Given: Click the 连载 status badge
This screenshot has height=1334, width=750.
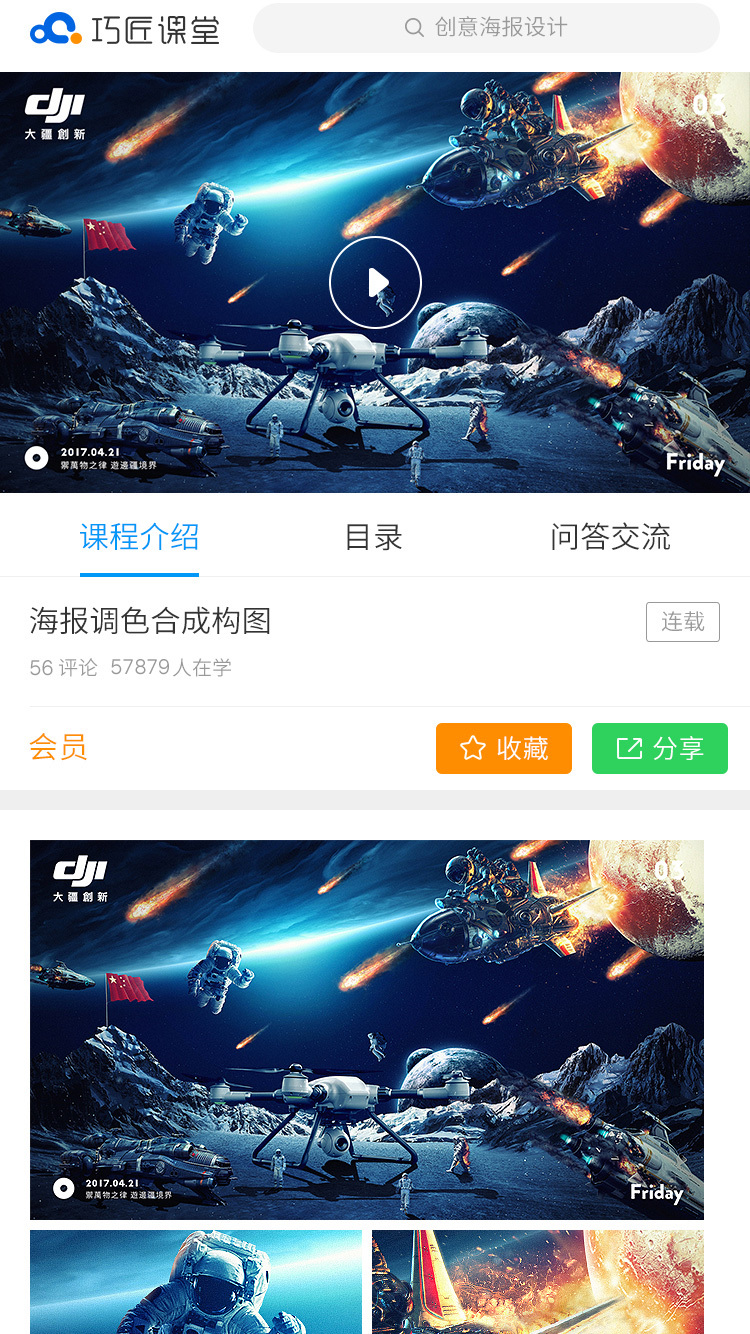Looking at the screenshot, I should click(x=683, y=621).
